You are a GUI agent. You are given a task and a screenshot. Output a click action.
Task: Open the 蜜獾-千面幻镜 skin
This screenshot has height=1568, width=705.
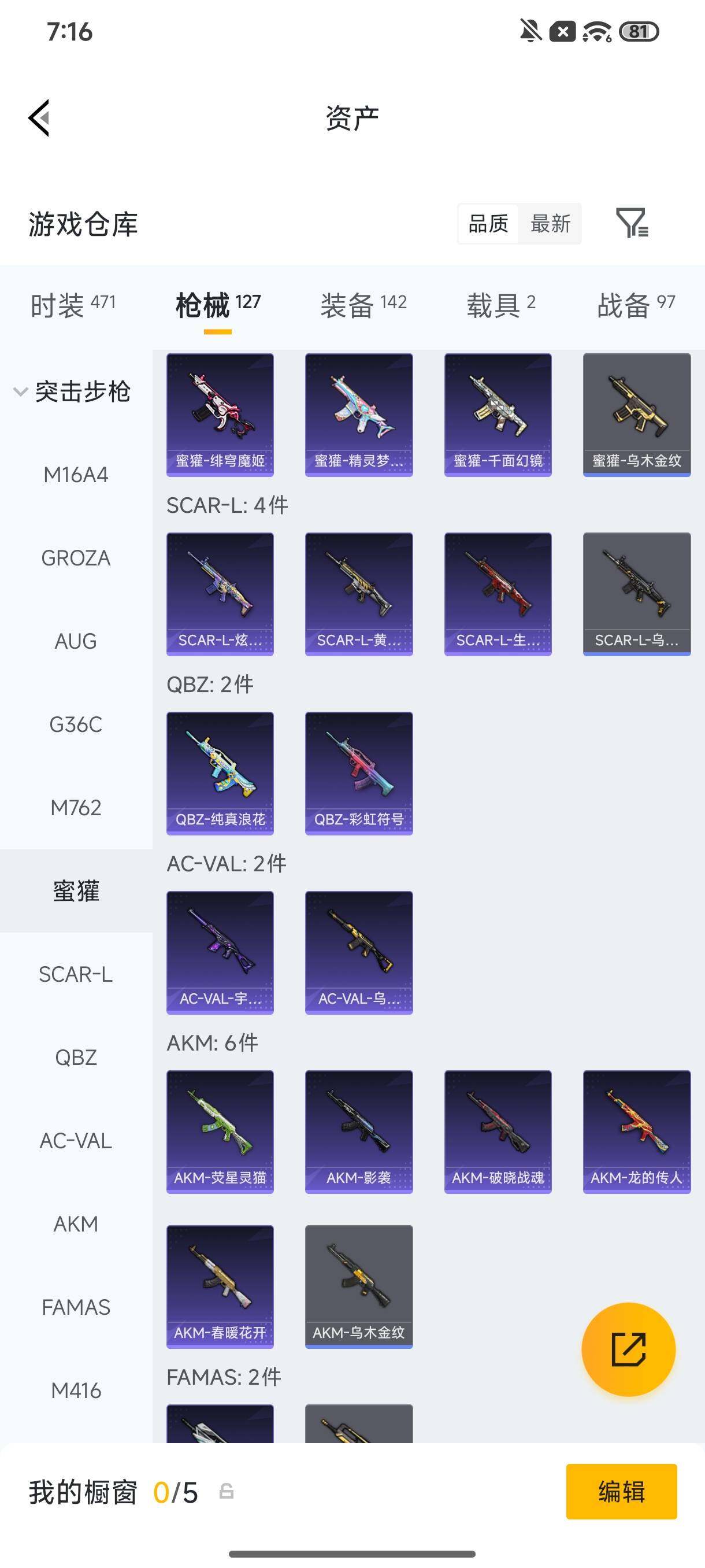(498, 415)
